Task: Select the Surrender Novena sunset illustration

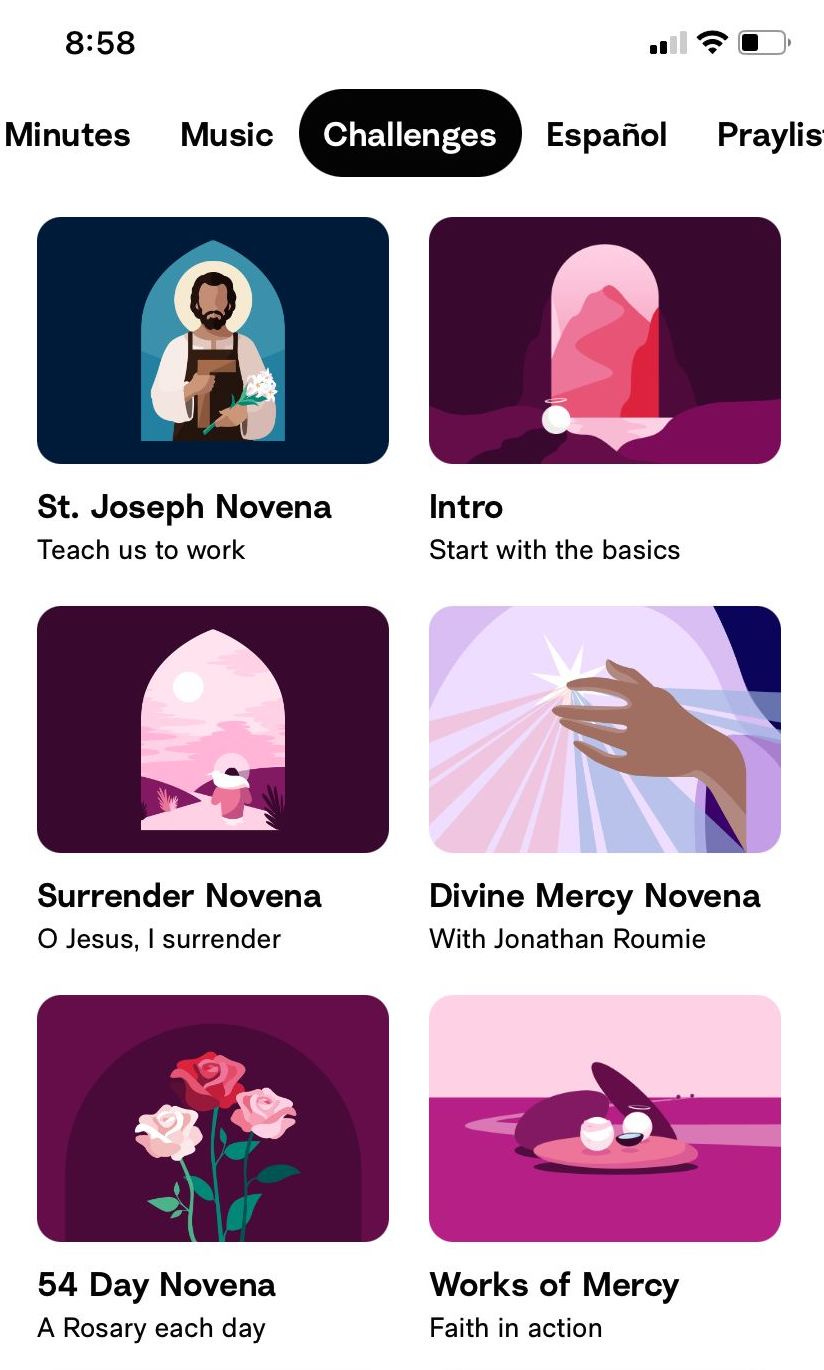Action: [213, 729]
